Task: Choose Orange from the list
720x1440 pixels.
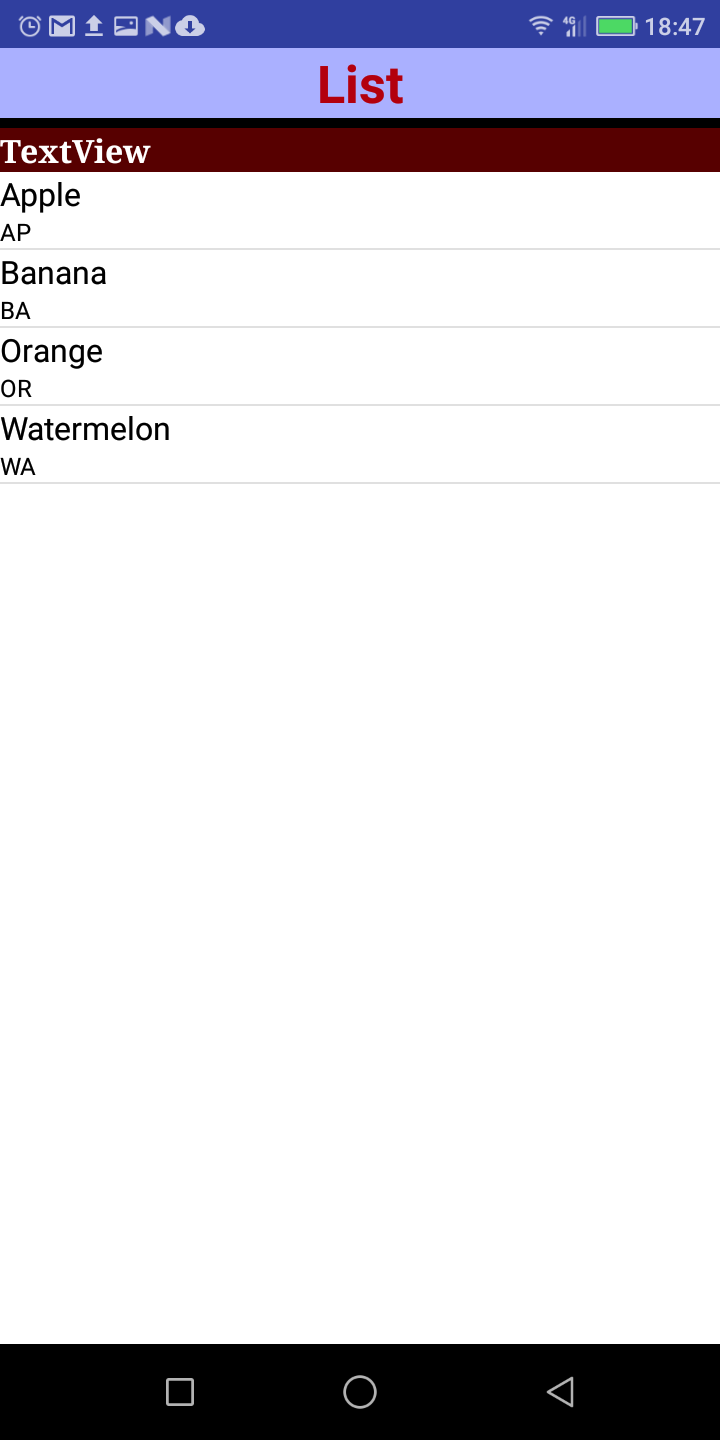Action: 360,367
